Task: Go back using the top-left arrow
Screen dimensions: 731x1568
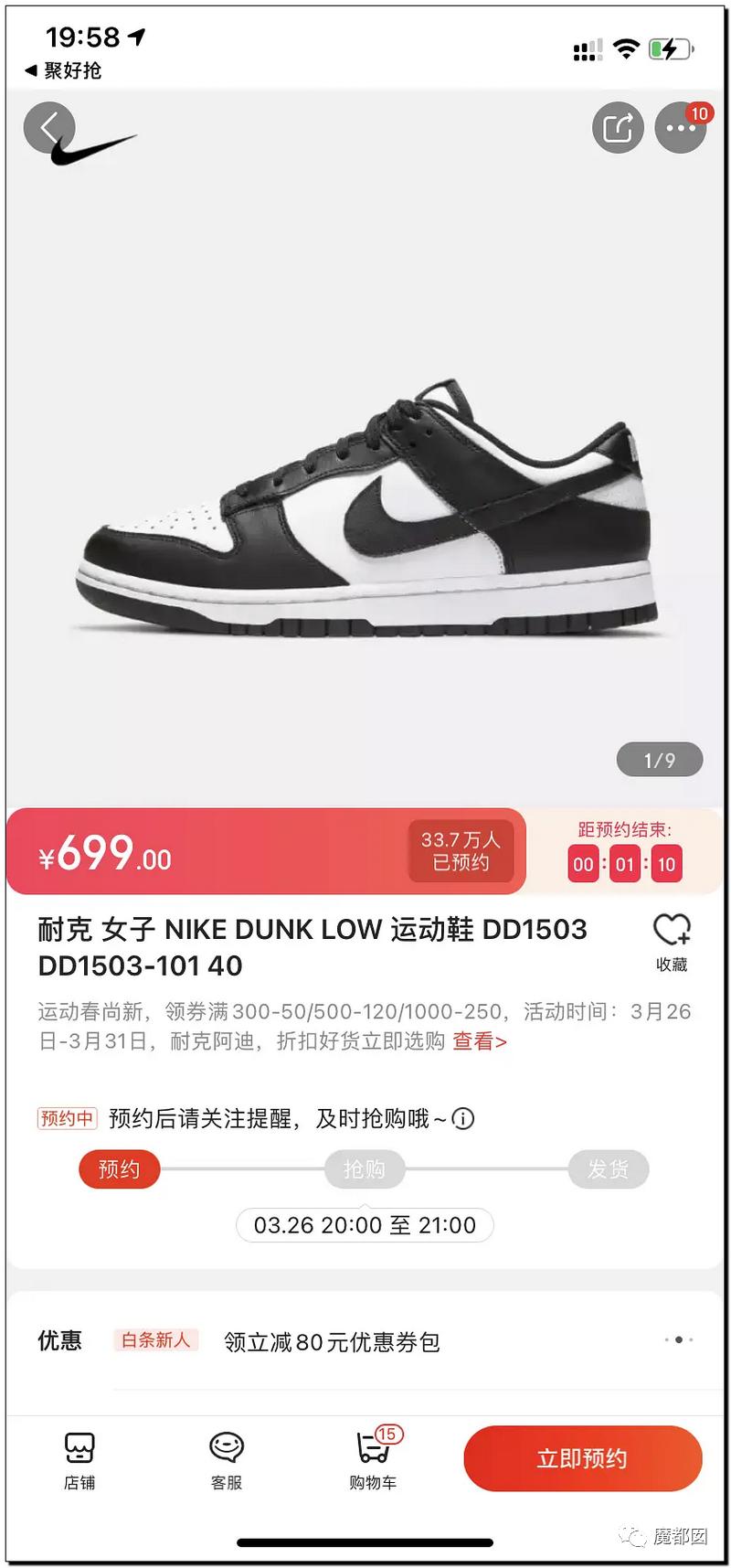Action: (49, 128)
